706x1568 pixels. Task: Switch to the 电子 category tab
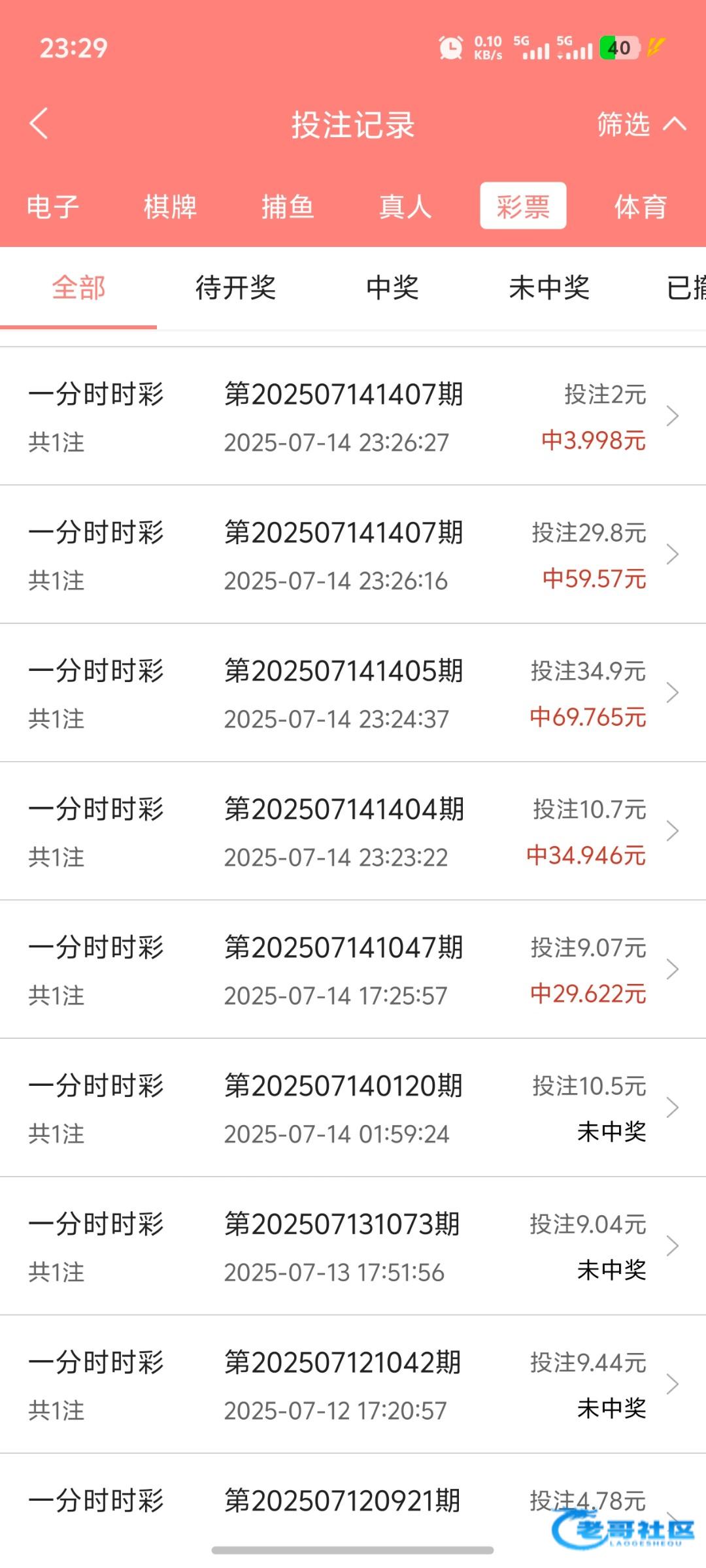pyautogui.click(x=53, y=206)
